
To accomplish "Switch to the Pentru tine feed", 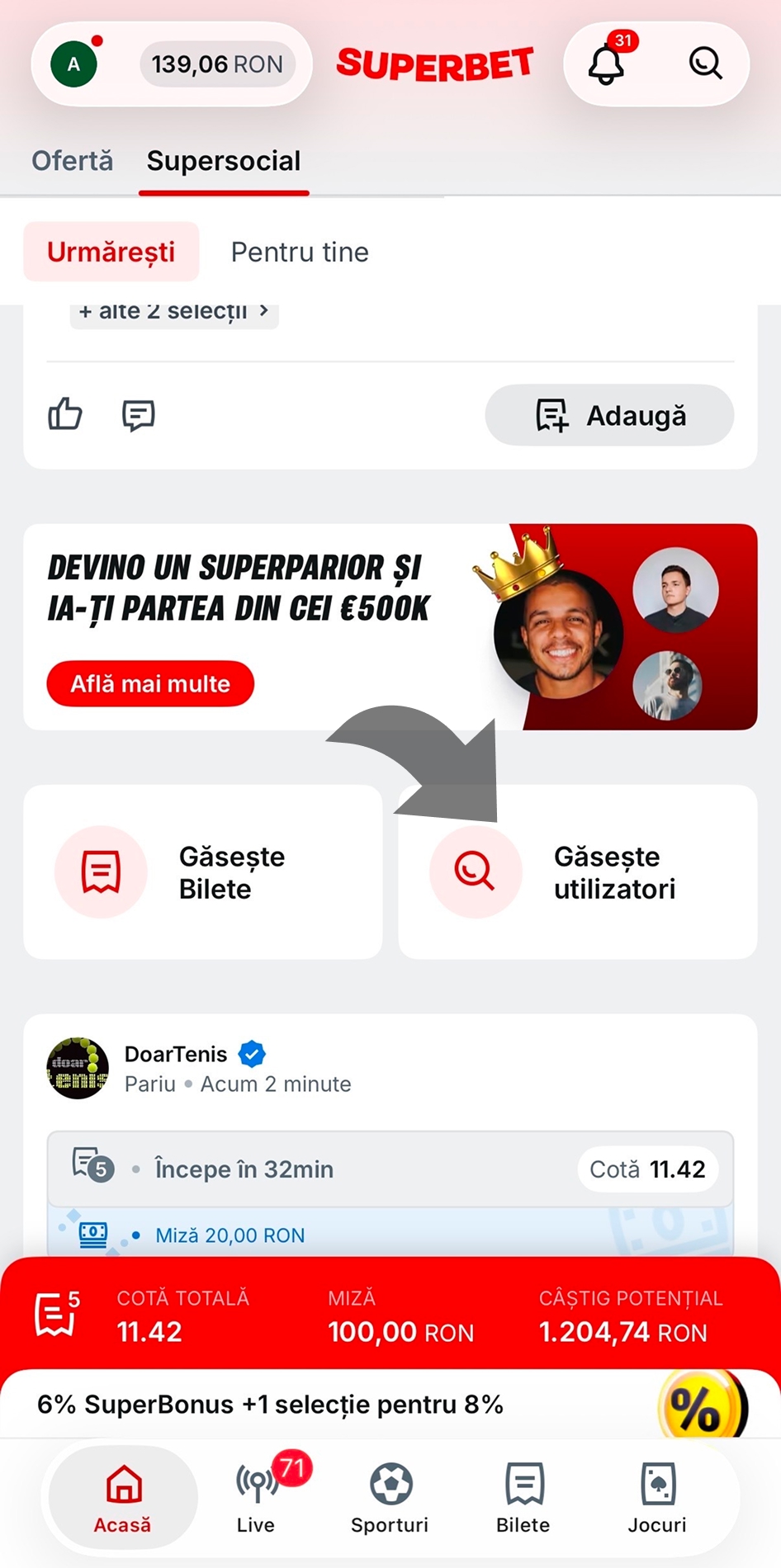I will 300,252.
